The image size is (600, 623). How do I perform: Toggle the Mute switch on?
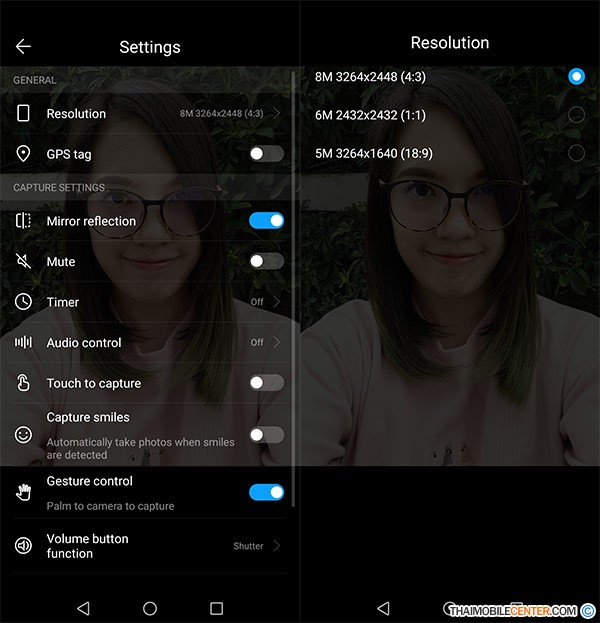[266, 261]
